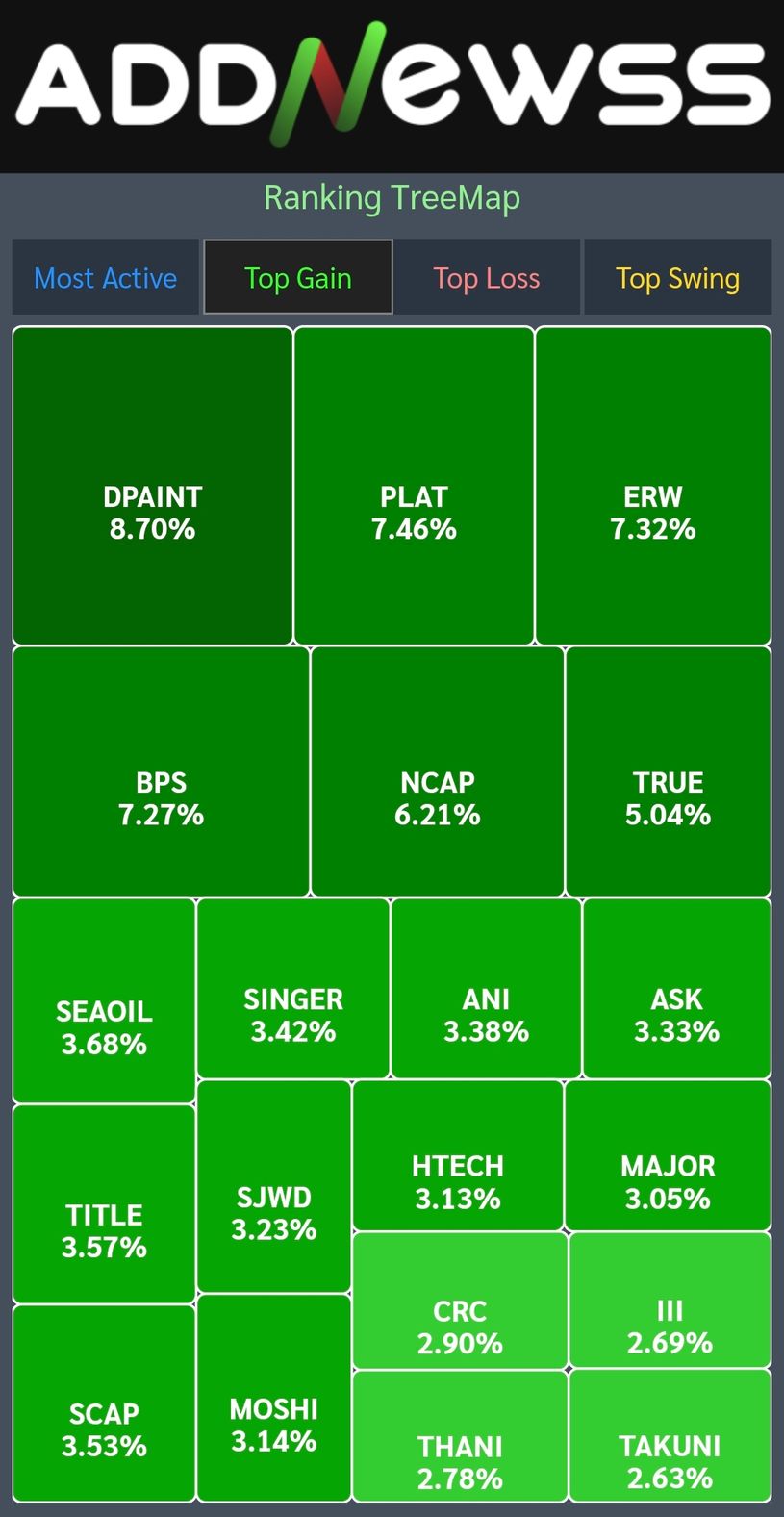Select the Top Gain tab

click(x=298, y=277)
